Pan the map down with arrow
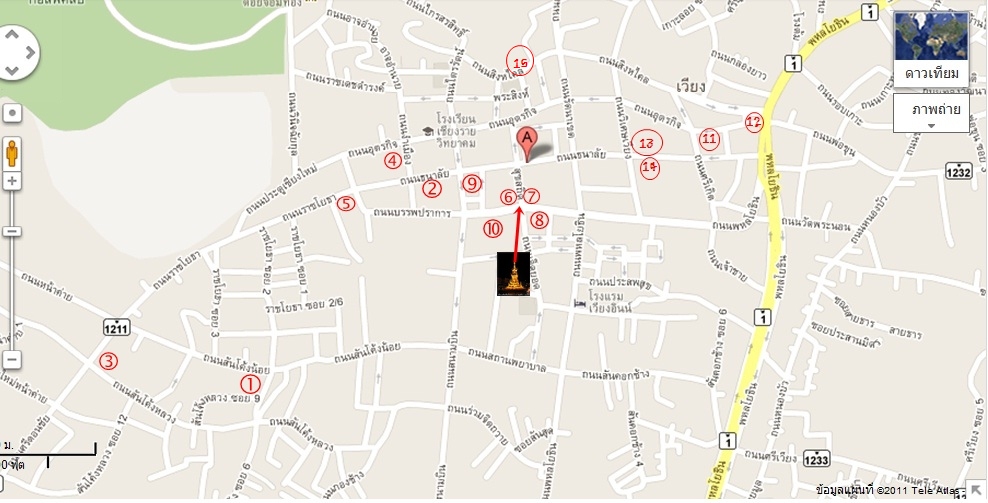Viewport: 988px width, 503px height. [x=10, y=71]
